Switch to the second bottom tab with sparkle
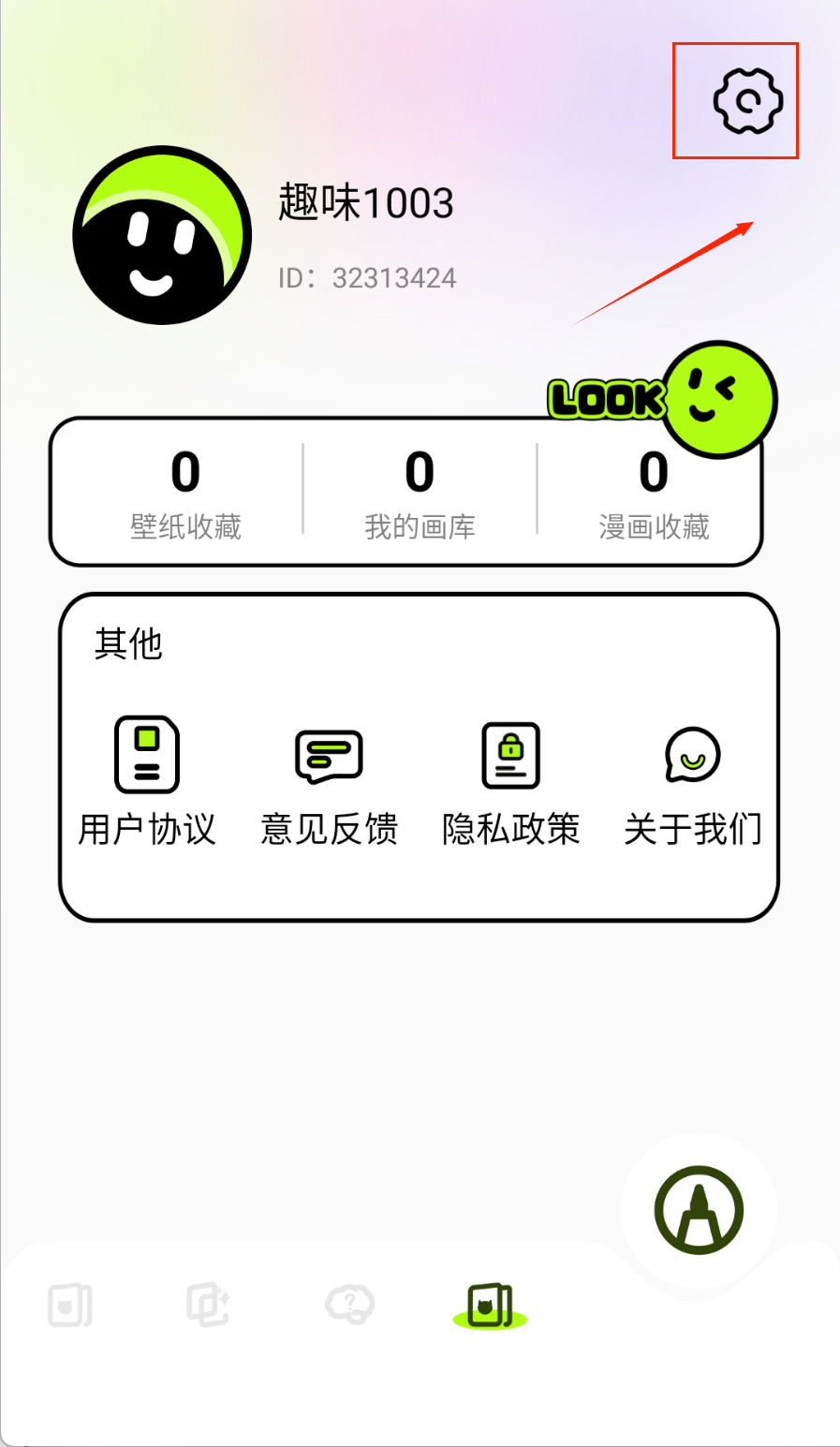This screenshot has width=840, height=1447. click(208, 1305)
